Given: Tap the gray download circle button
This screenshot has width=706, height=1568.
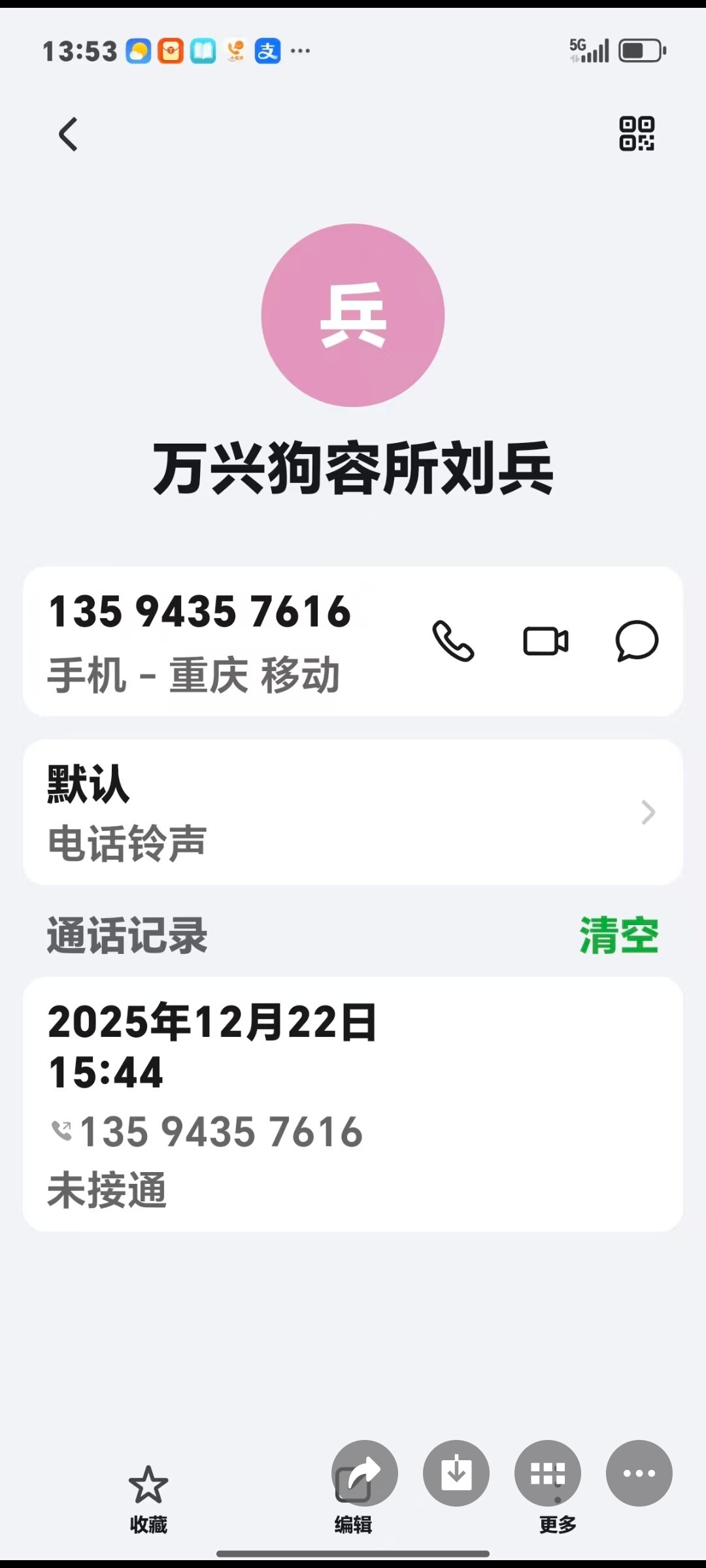Looking at the screenshot, I should pyautogui.click(x=456, y=1473).
